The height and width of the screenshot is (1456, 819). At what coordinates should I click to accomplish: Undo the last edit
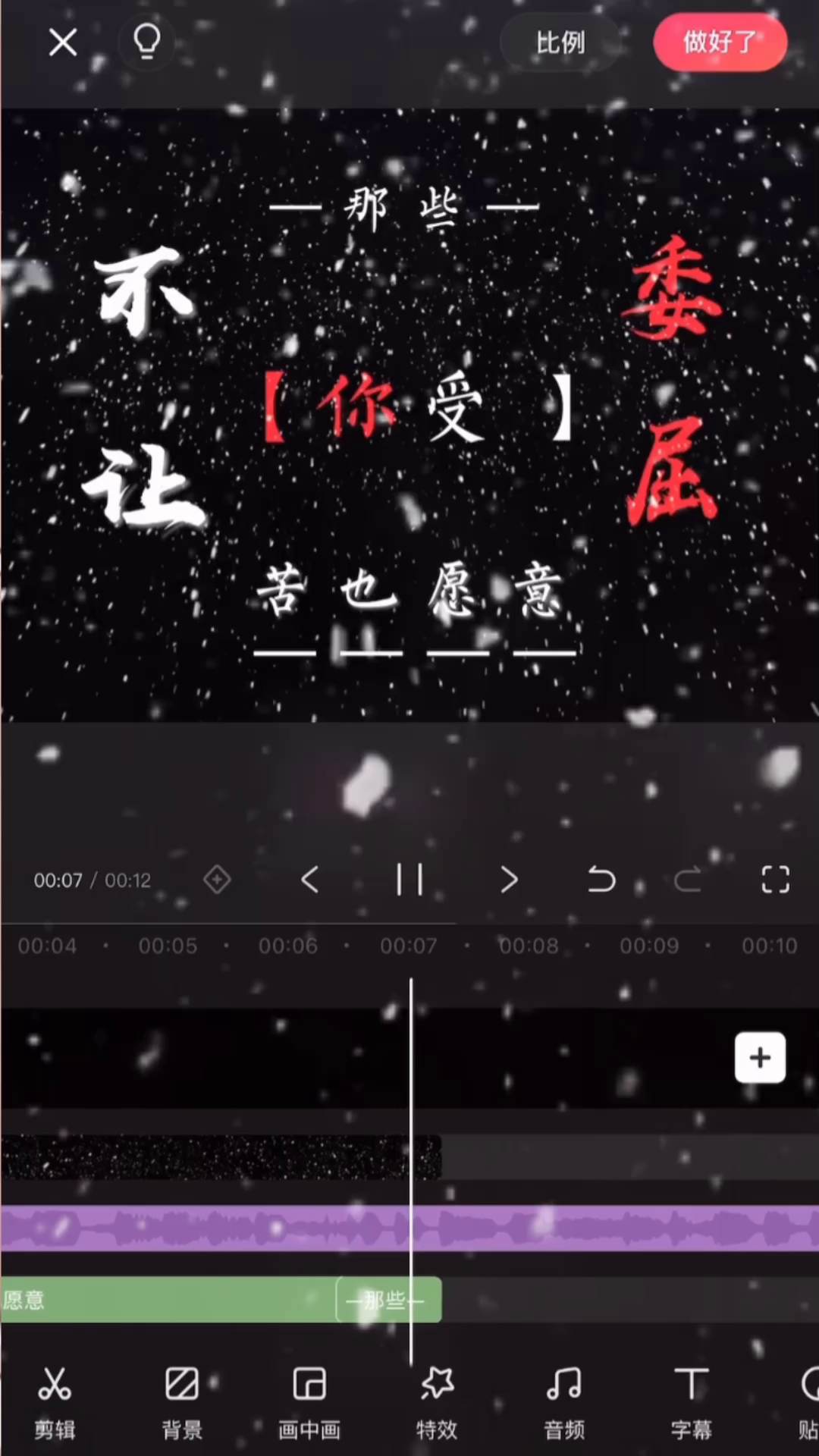tap(601, 880)
